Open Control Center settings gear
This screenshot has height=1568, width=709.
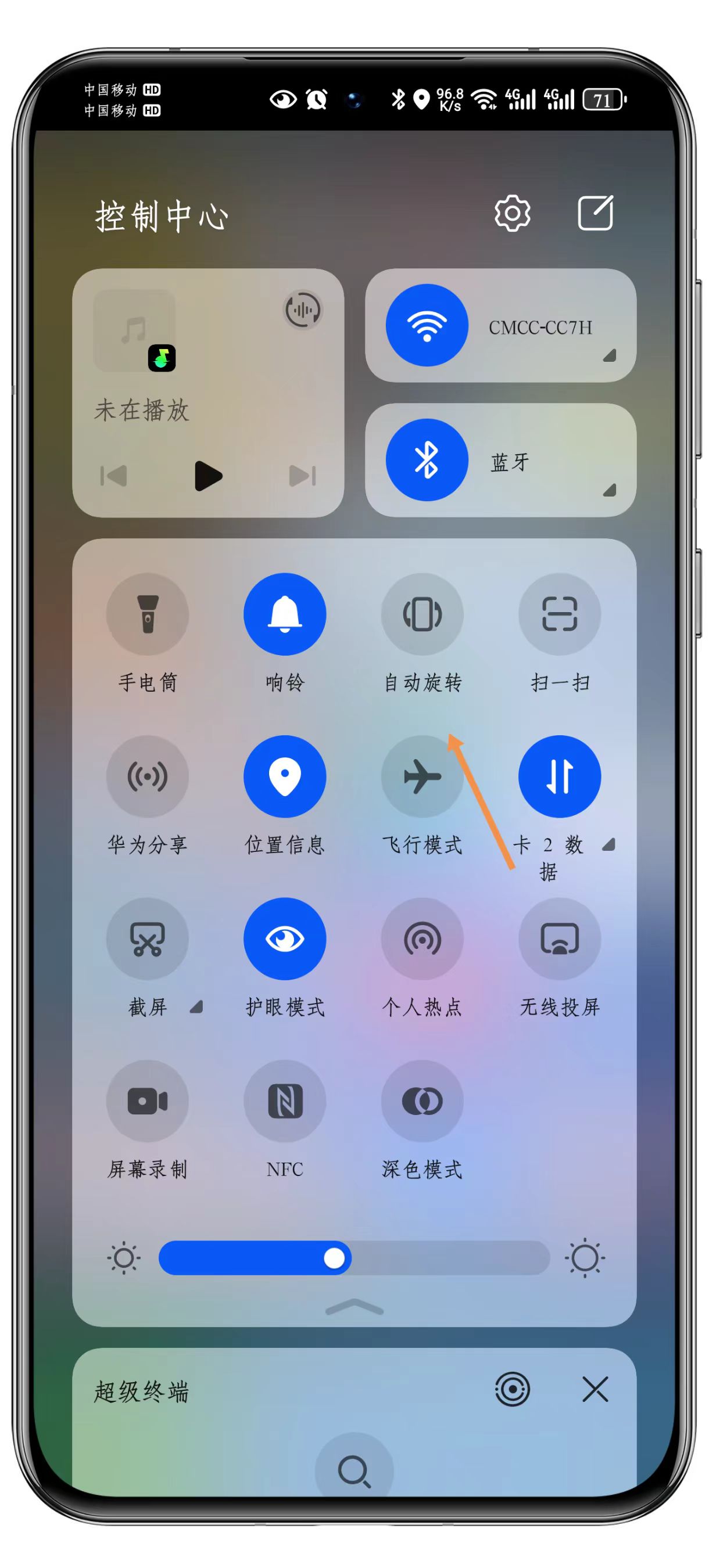point(512,214)
